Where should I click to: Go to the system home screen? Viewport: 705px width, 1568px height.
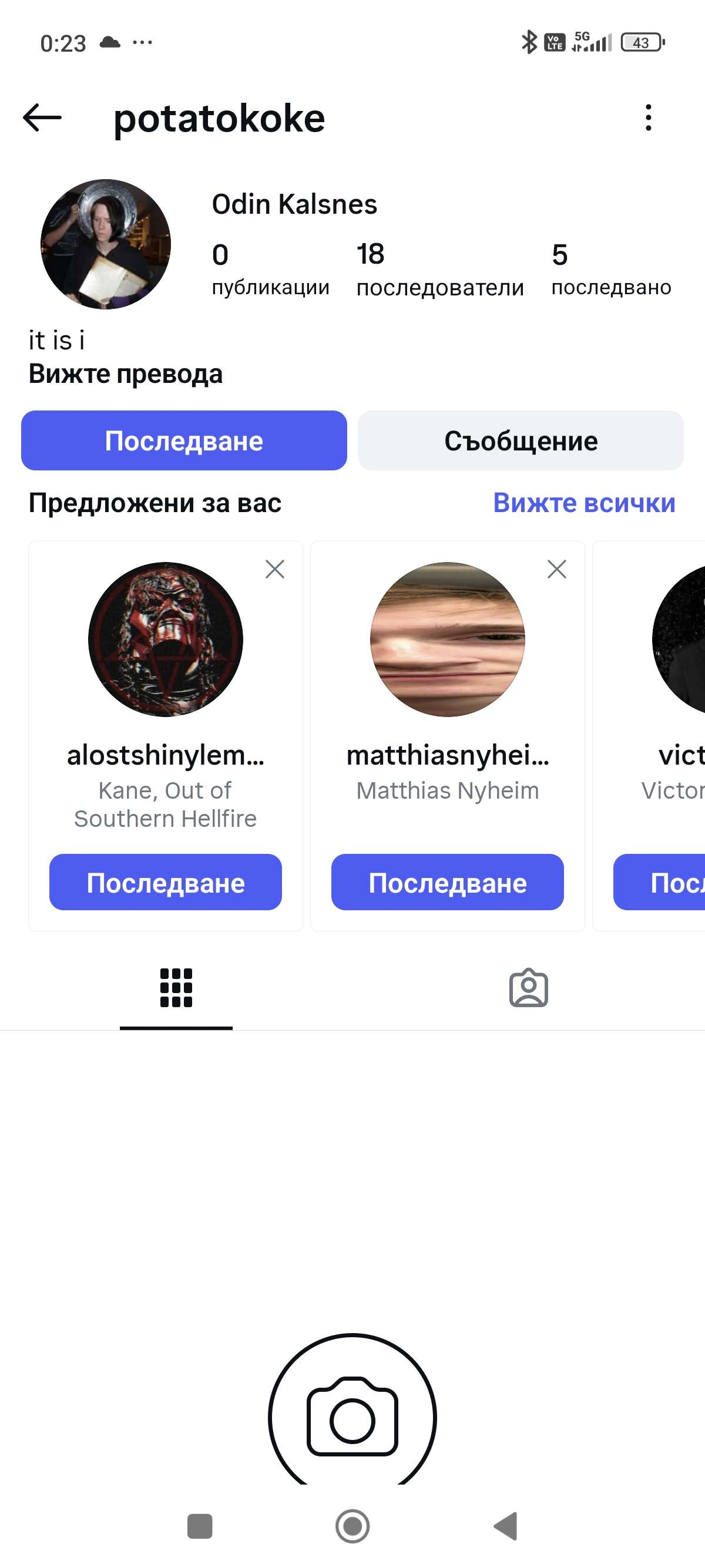click(x=352, y=1526)
